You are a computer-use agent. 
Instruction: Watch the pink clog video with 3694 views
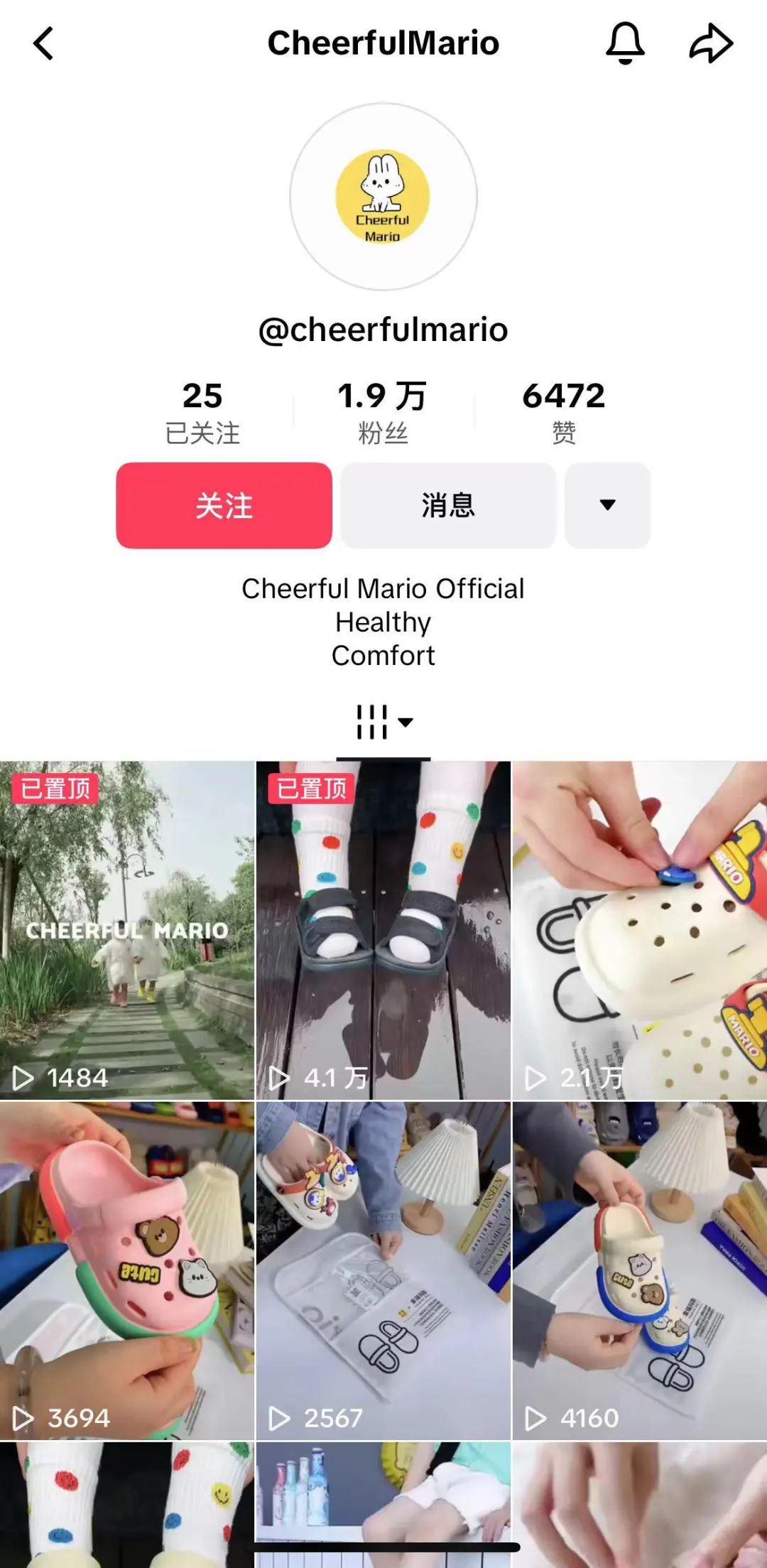click(x=127, y=1270)
